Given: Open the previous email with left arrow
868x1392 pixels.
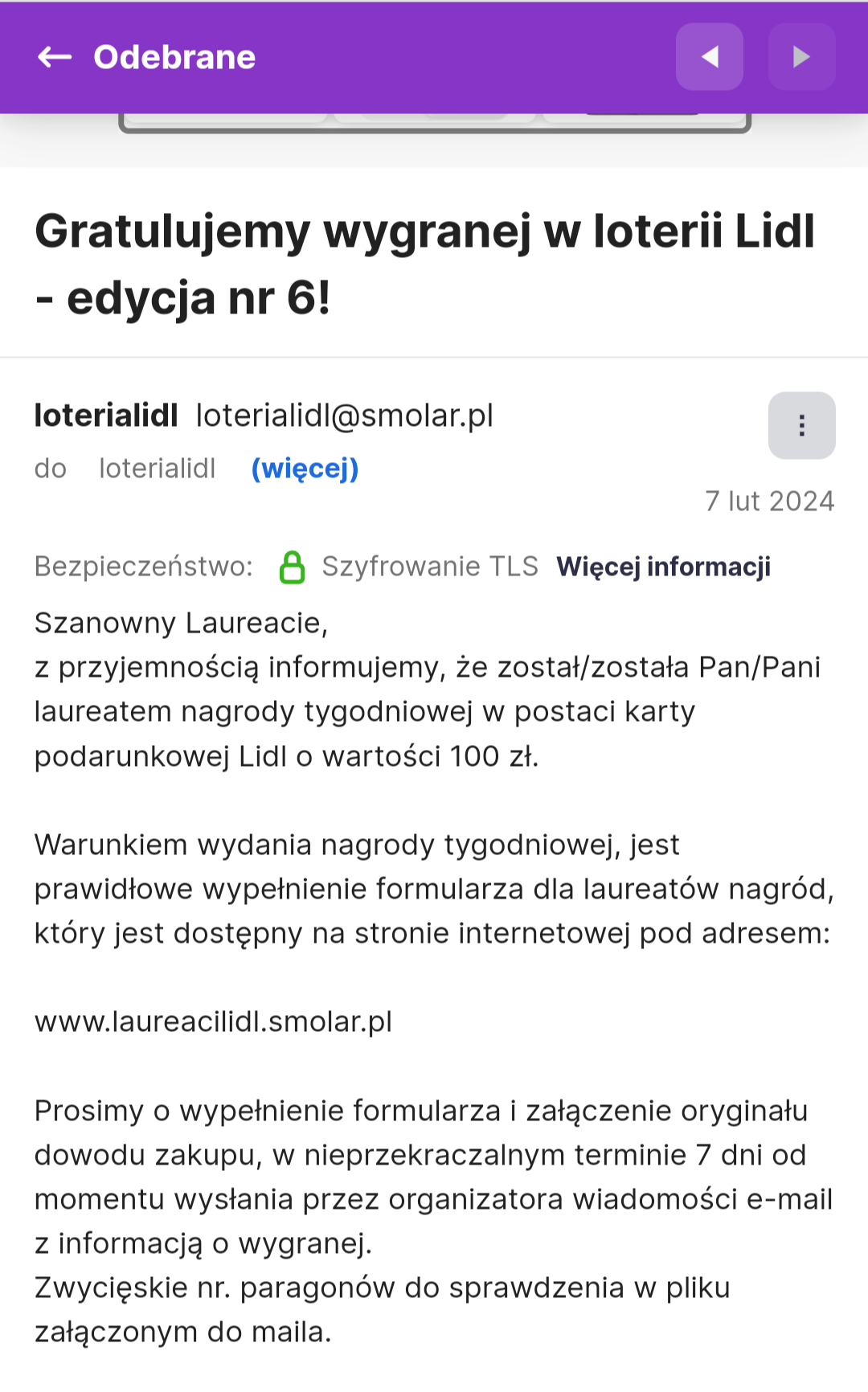Looking at the screenshot, I should [709, 57].
